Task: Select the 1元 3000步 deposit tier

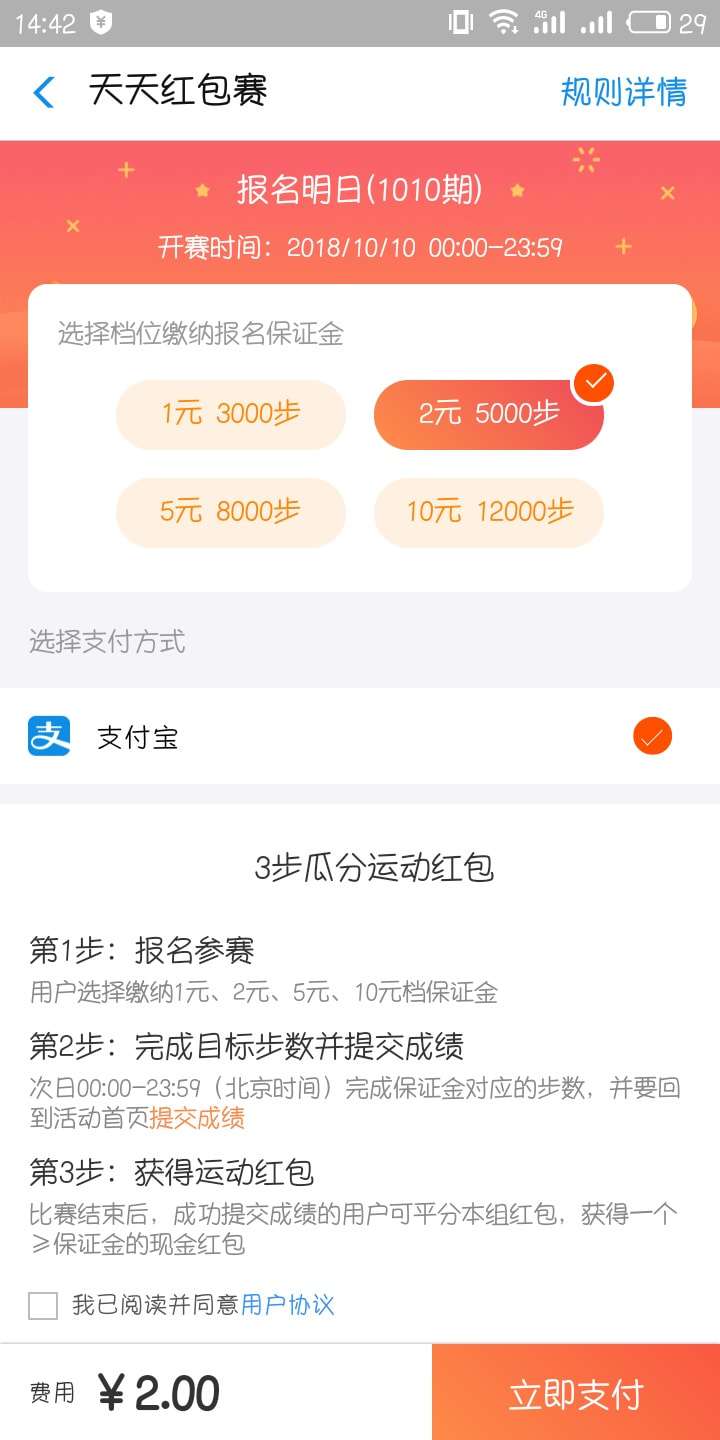Action: [x=230, y=414]
